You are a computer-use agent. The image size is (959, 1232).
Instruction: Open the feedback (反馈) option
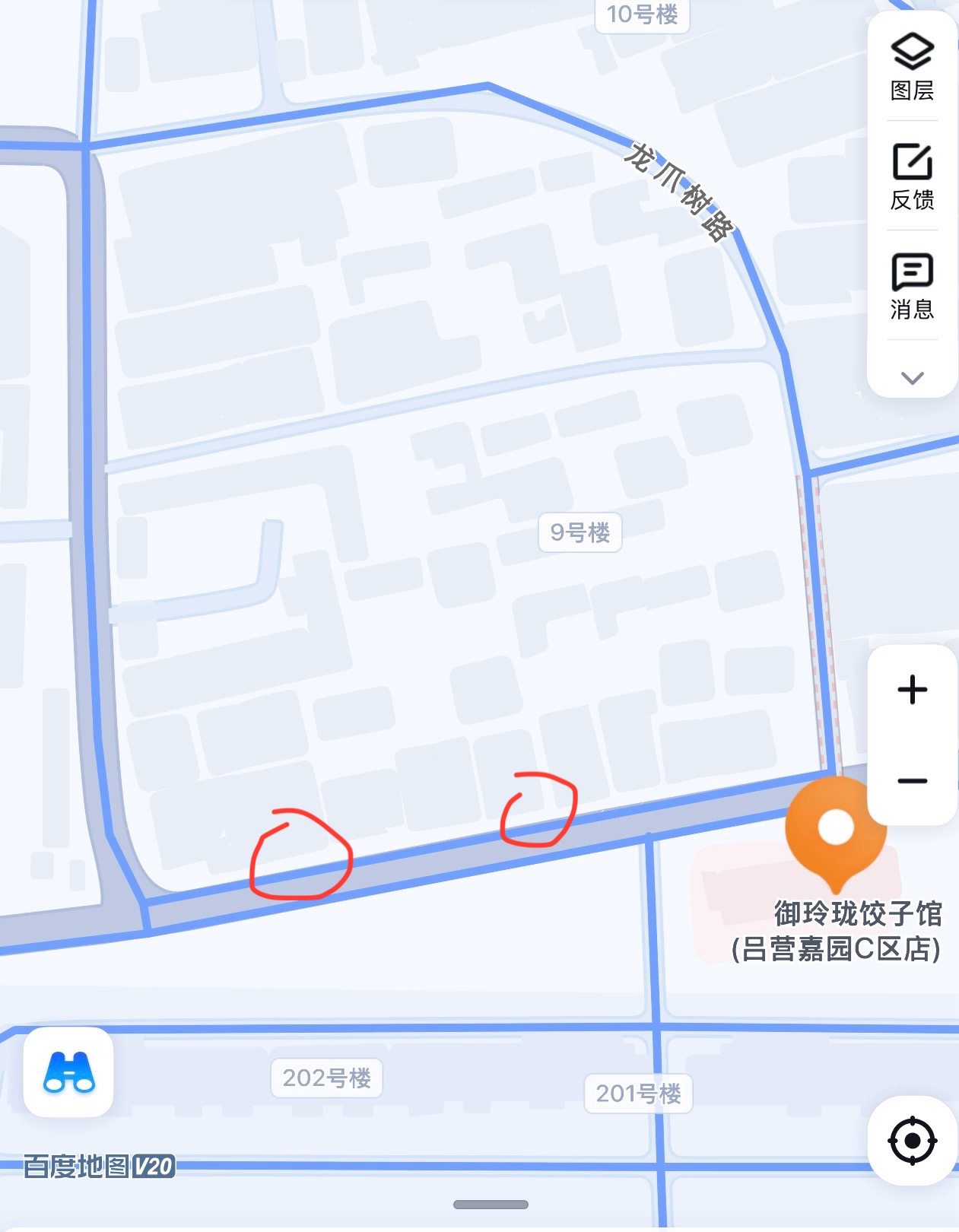tap(912, 176)
